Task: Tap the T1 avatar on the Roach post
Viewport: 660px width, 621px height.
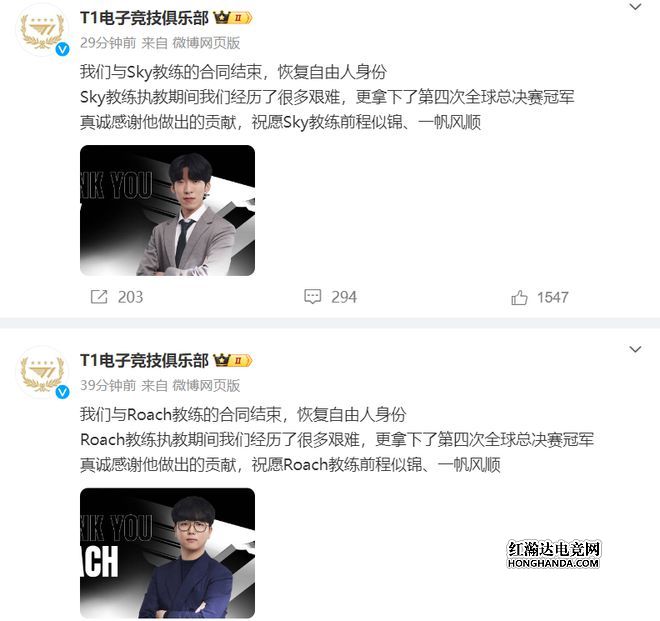Action: (x=43, y=373)
